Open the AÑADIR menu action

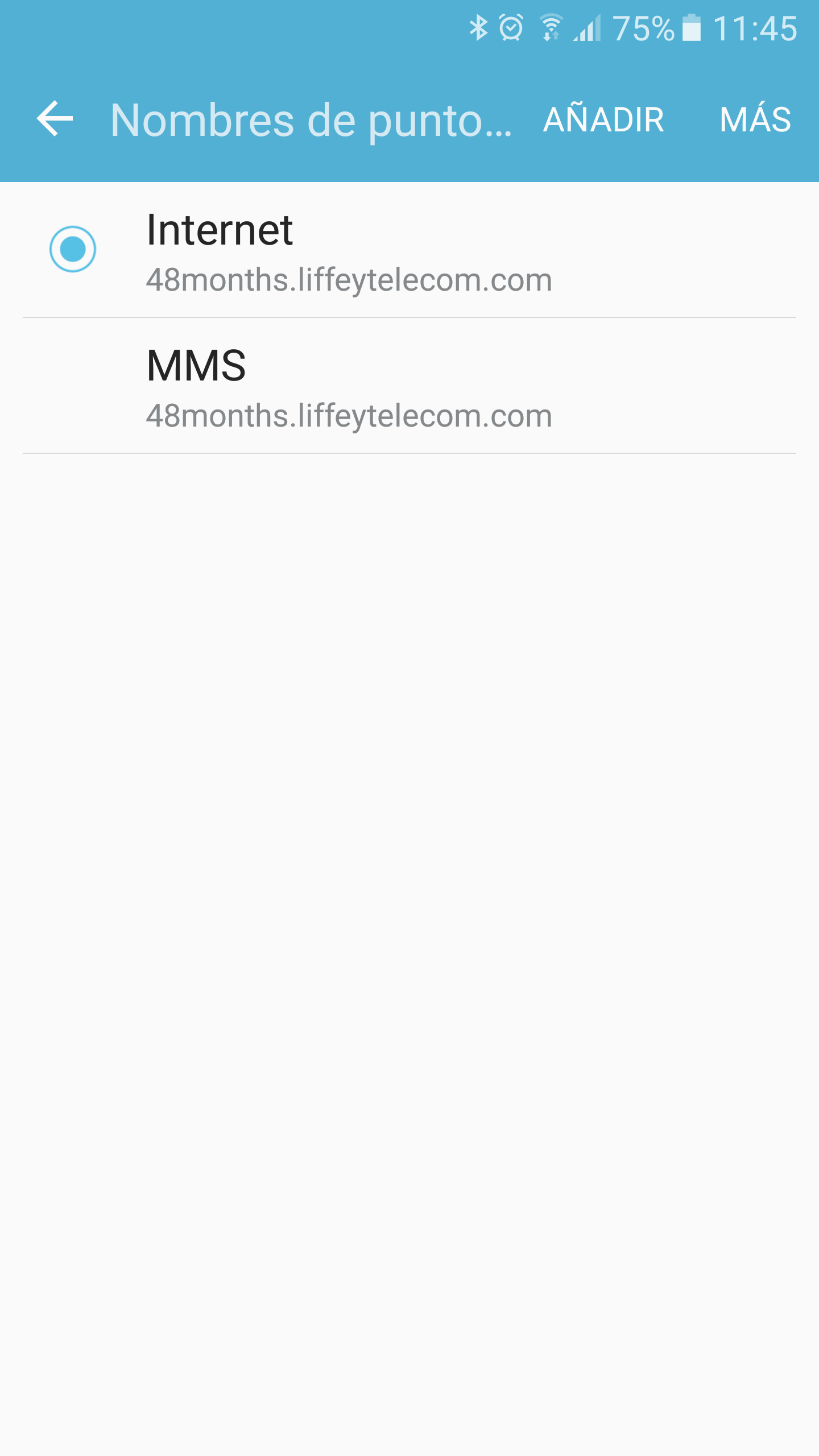603,119
